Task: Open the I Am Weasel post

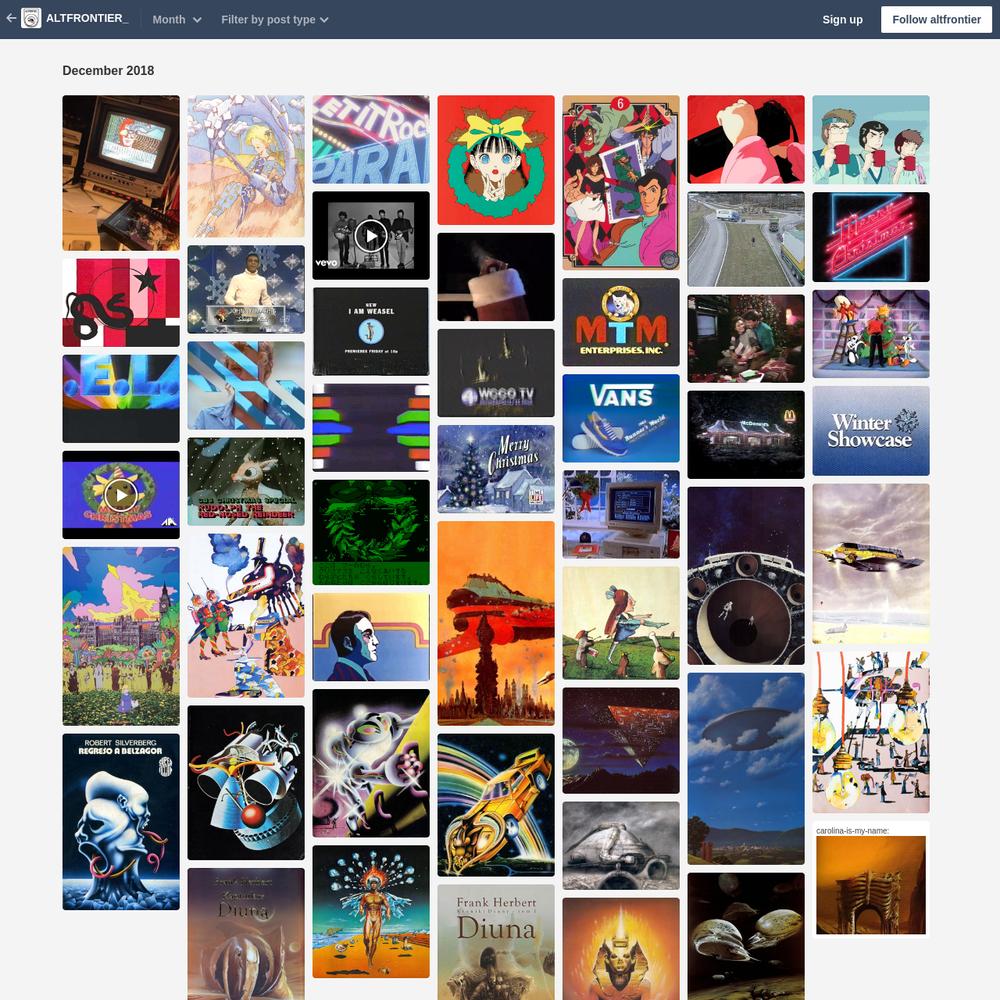Action: point(370,331)
